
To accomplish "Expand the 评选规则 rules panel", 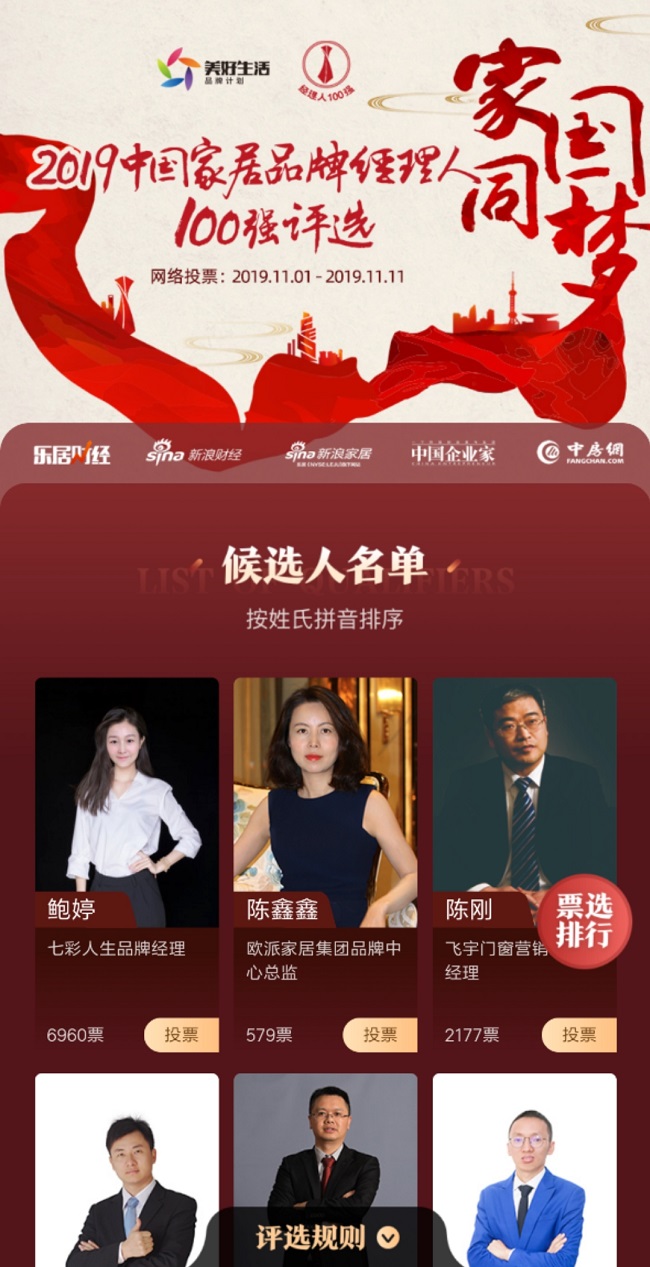I will 326,1238.
